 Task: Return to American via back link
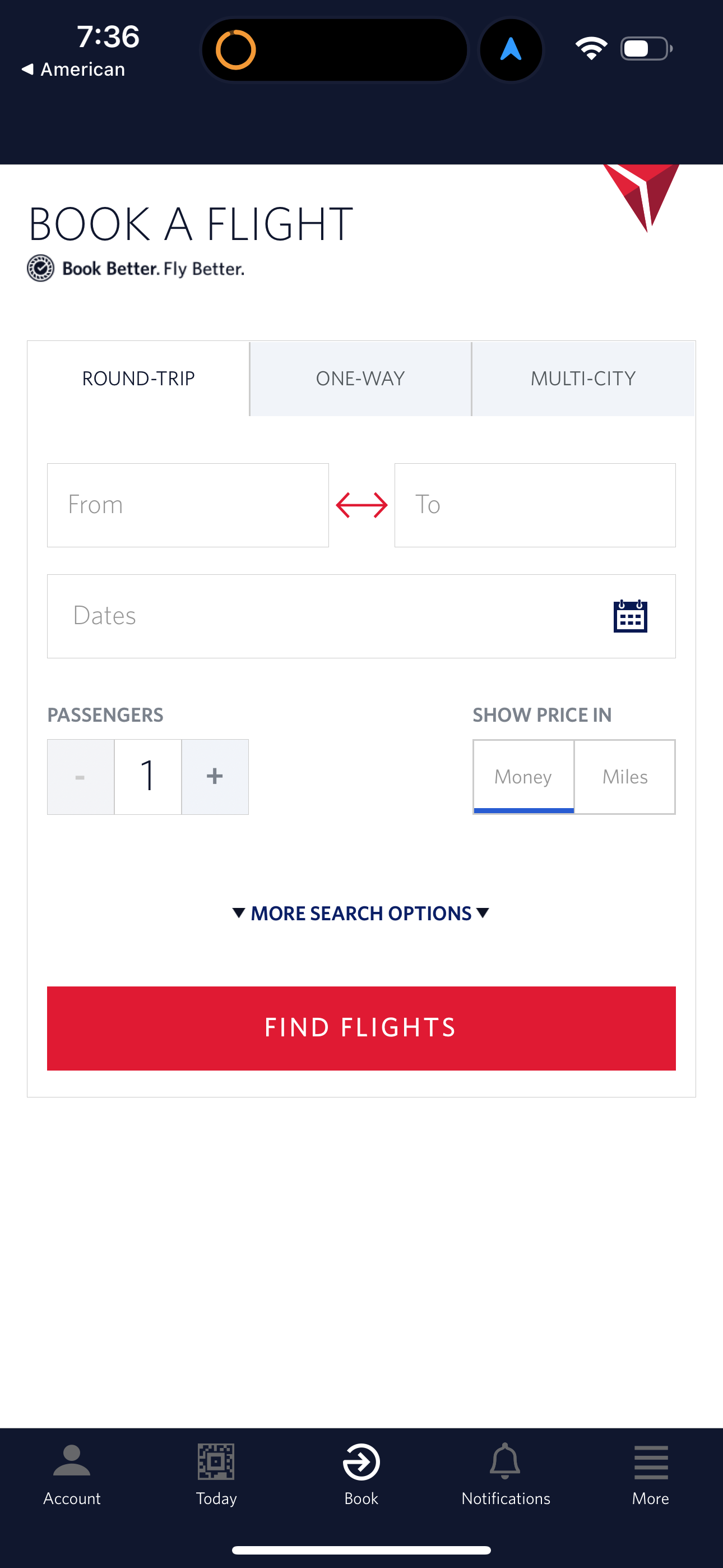point(73,69)
